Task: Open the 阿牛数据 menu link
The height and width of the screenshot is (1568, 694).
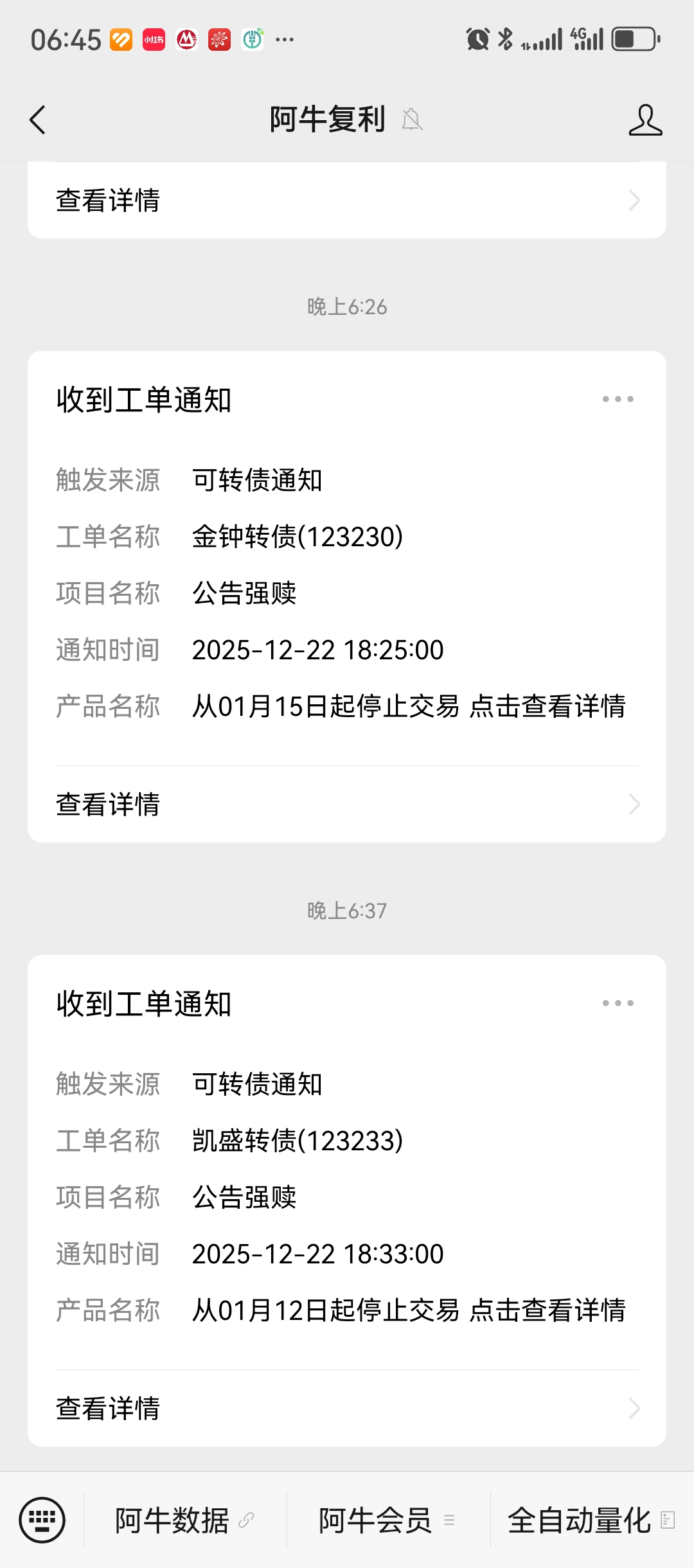Action: [x=184, y=1520]
